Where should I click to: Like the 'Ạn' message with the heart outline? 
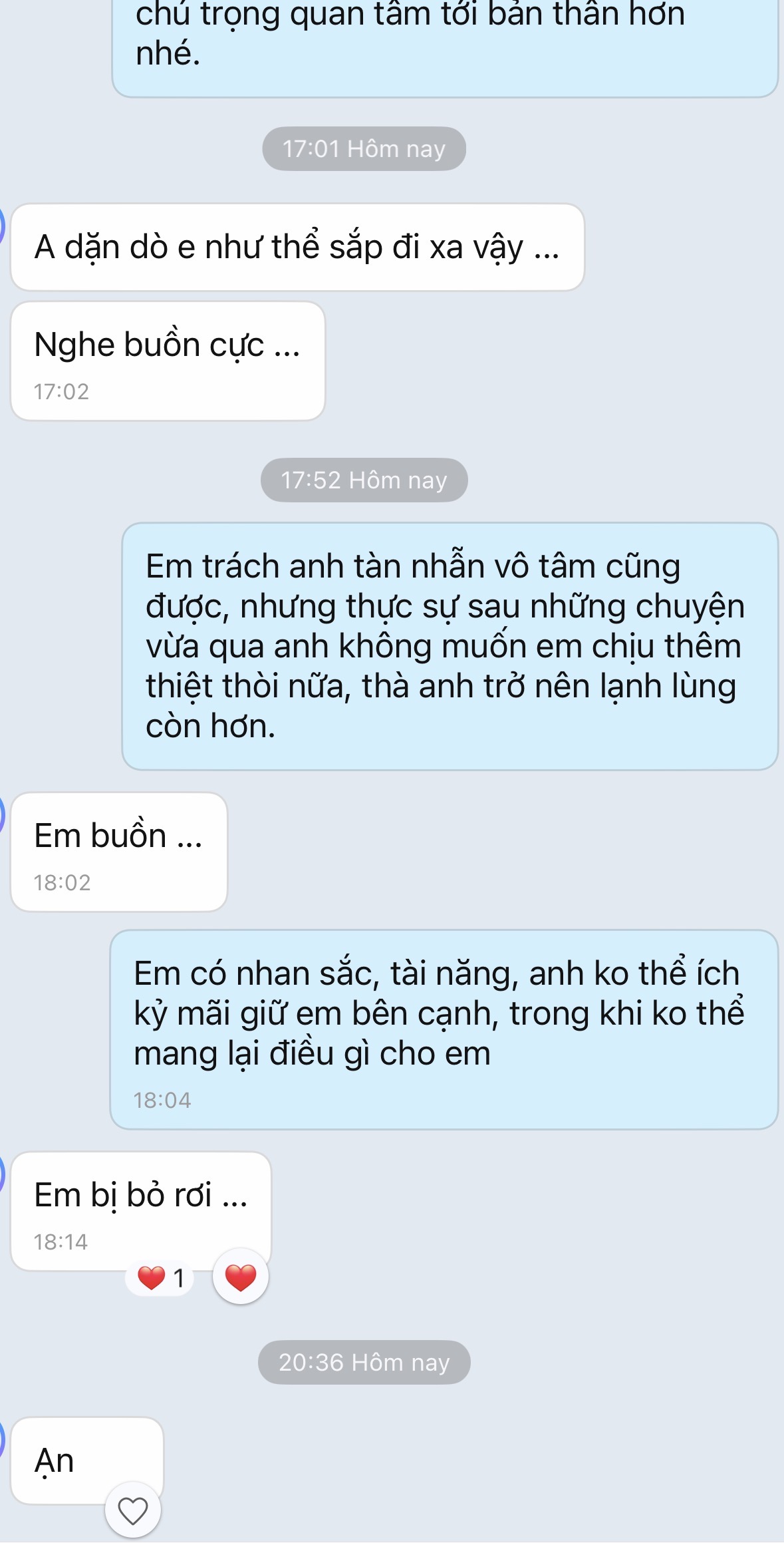click(x=133, y=1510)
